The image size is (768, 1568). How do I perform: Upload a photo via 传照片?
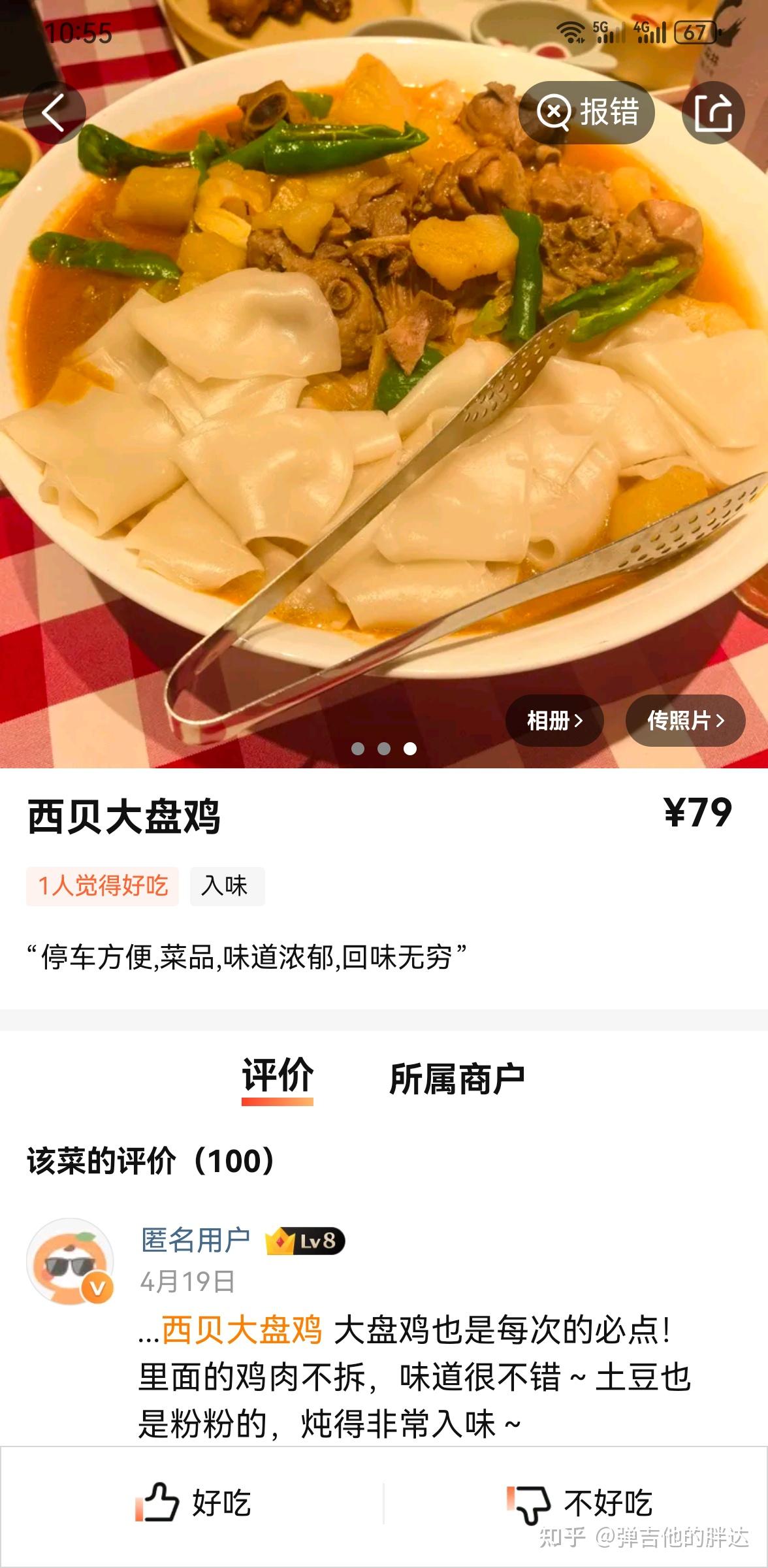(x=685, y=721)
